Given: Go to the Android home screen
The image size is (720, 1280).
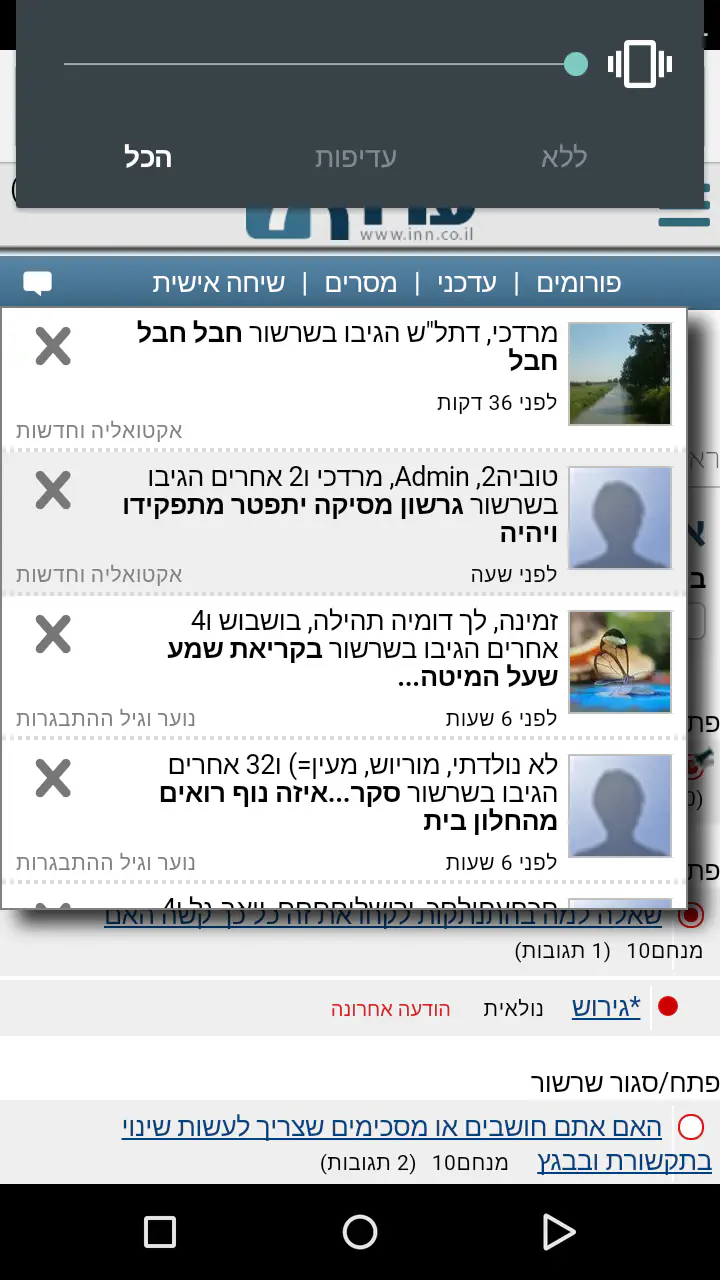Looking at the screenshot, I should coord(360,1232).
